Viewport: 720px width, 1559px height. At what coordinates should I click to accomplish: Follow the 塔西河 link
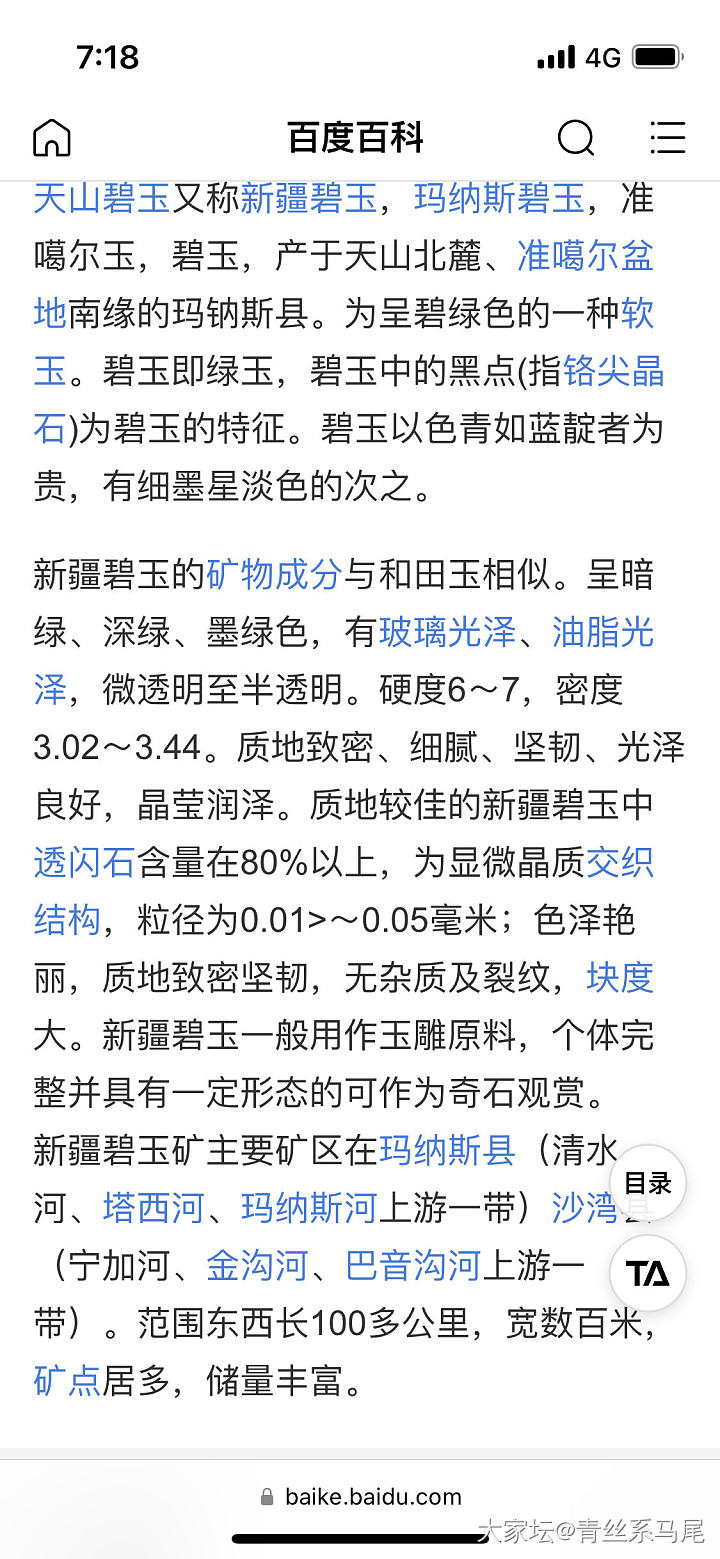click(x=153, y=1208)
